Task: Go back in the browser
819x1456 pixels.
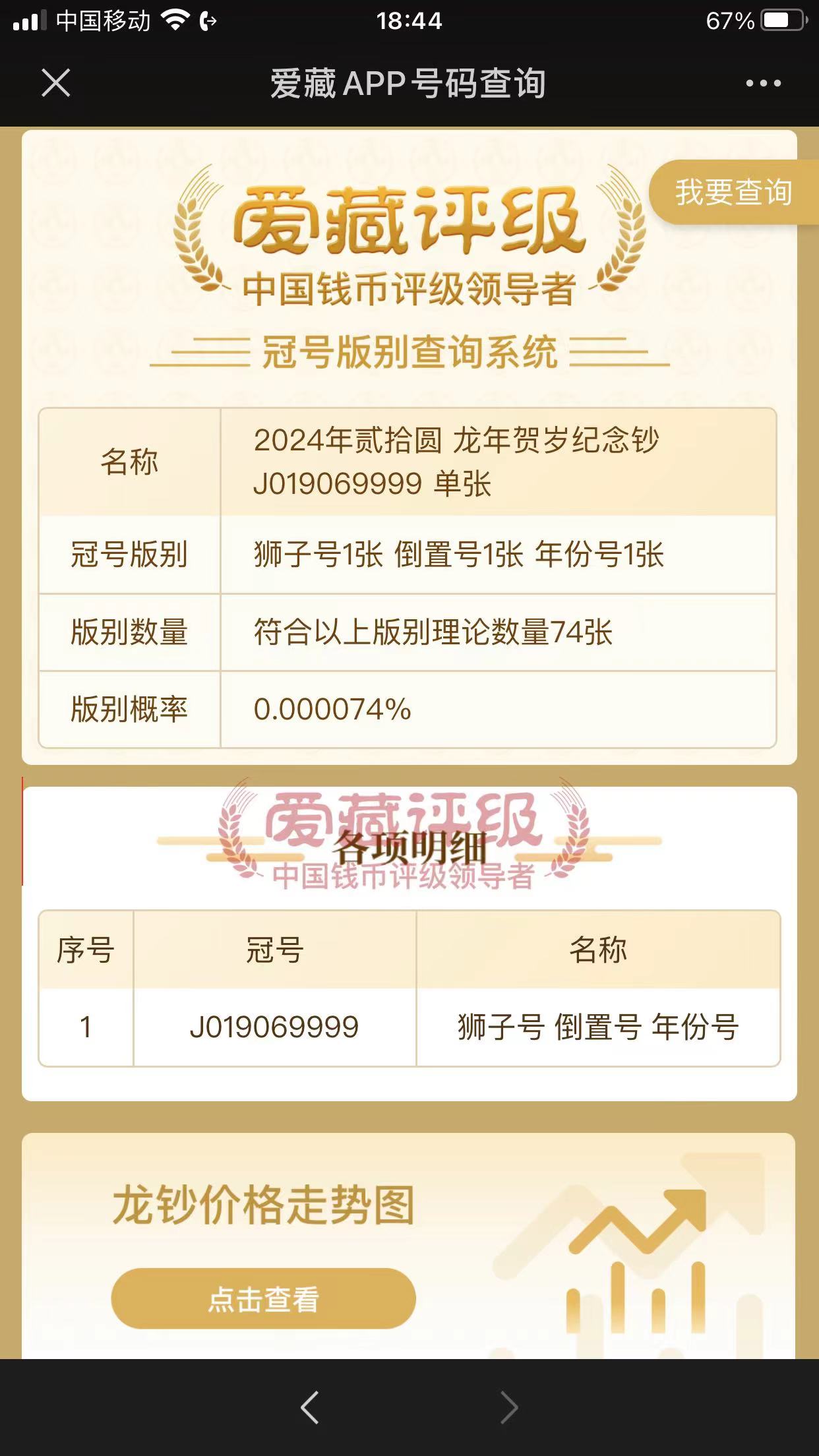Action: (x=310, y=1407)
